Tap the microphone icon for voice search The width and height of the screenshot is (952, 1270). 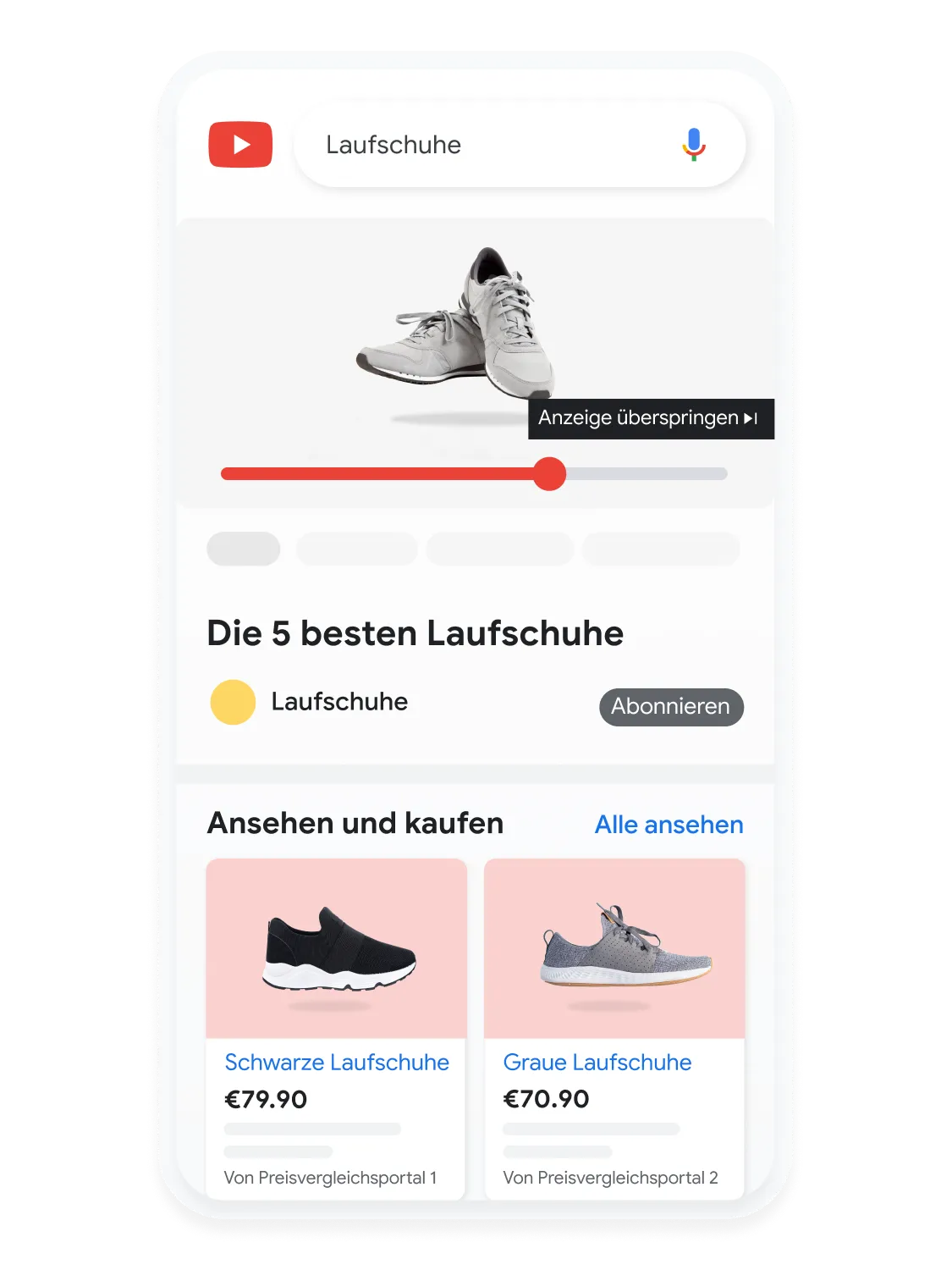click(693, 145)
